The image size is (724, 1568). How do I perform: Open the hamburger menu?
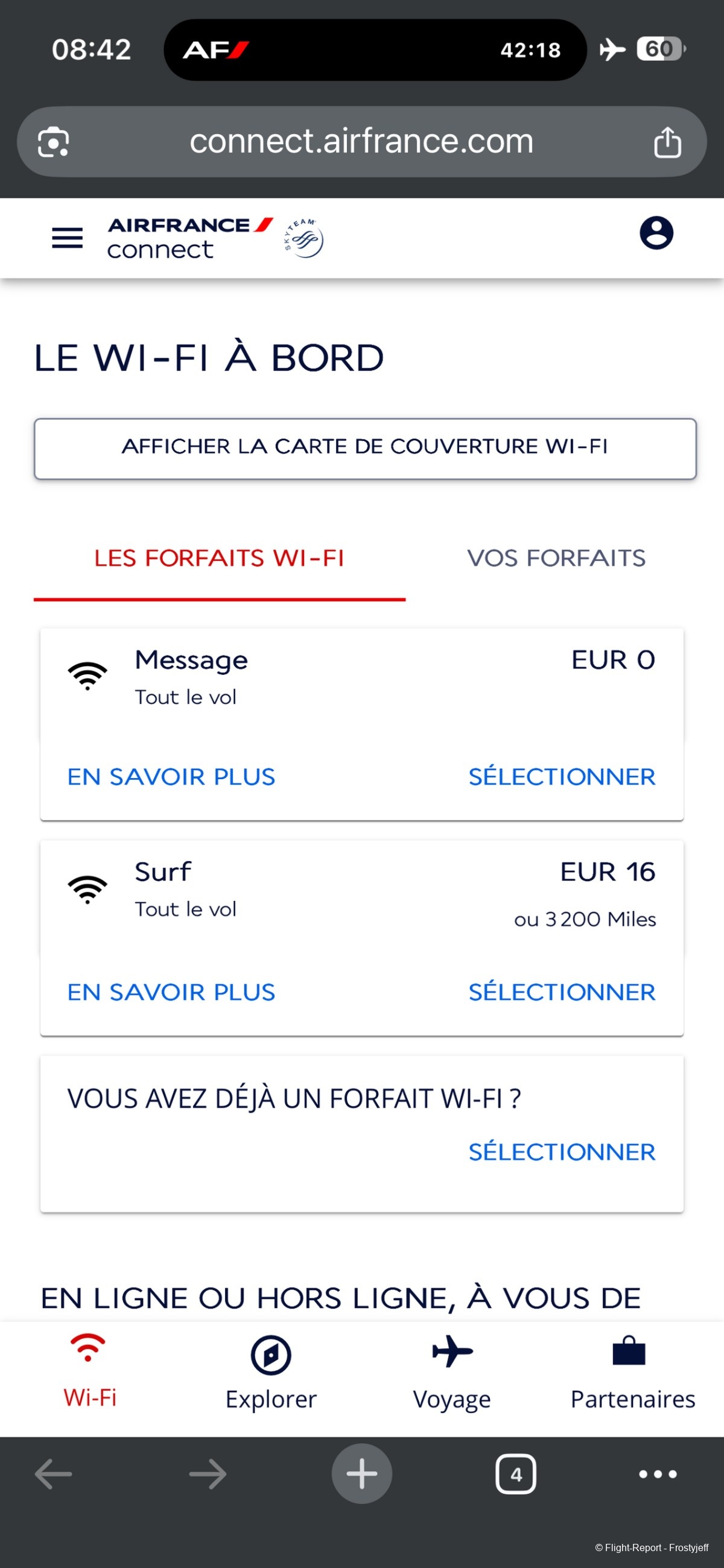tap(67, 238)
